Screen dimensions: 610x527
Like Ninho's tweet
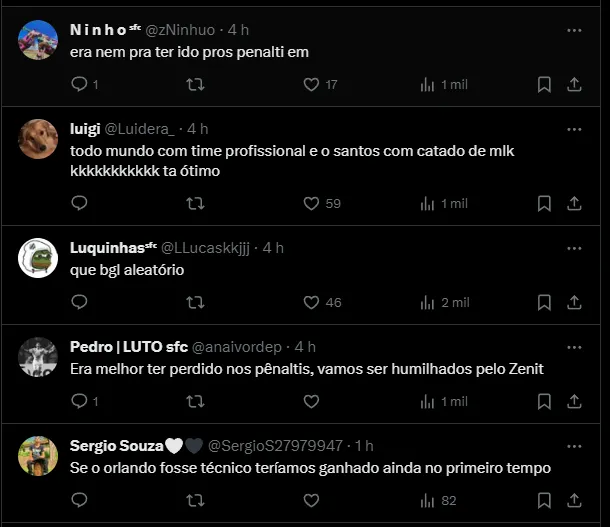click(x=311, y=85)
